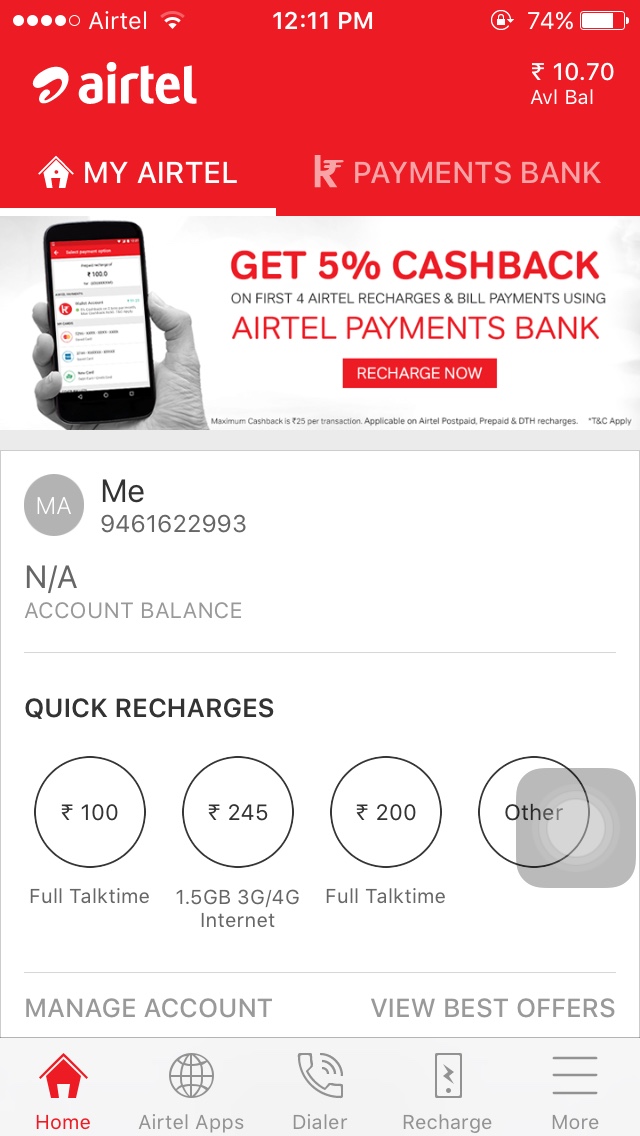Image resolution: width=640 pixels, height=1136 pixels.
Task: Open Manage Account
Action: [148, 1007]
